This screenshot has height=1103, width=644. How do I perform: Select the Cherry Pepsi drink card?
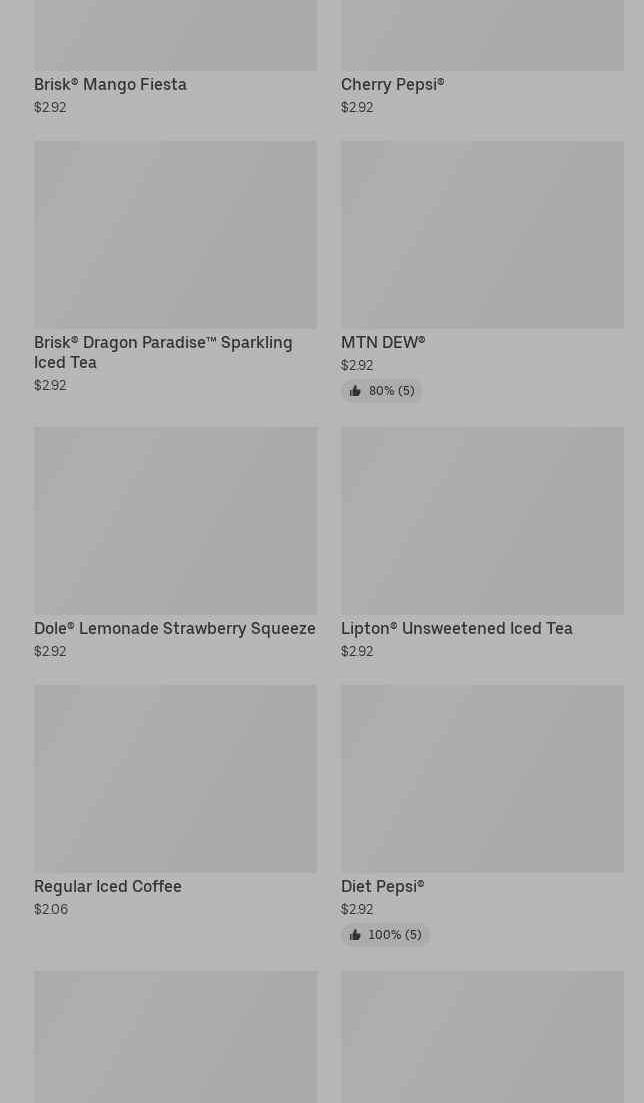tap(392, 84)
